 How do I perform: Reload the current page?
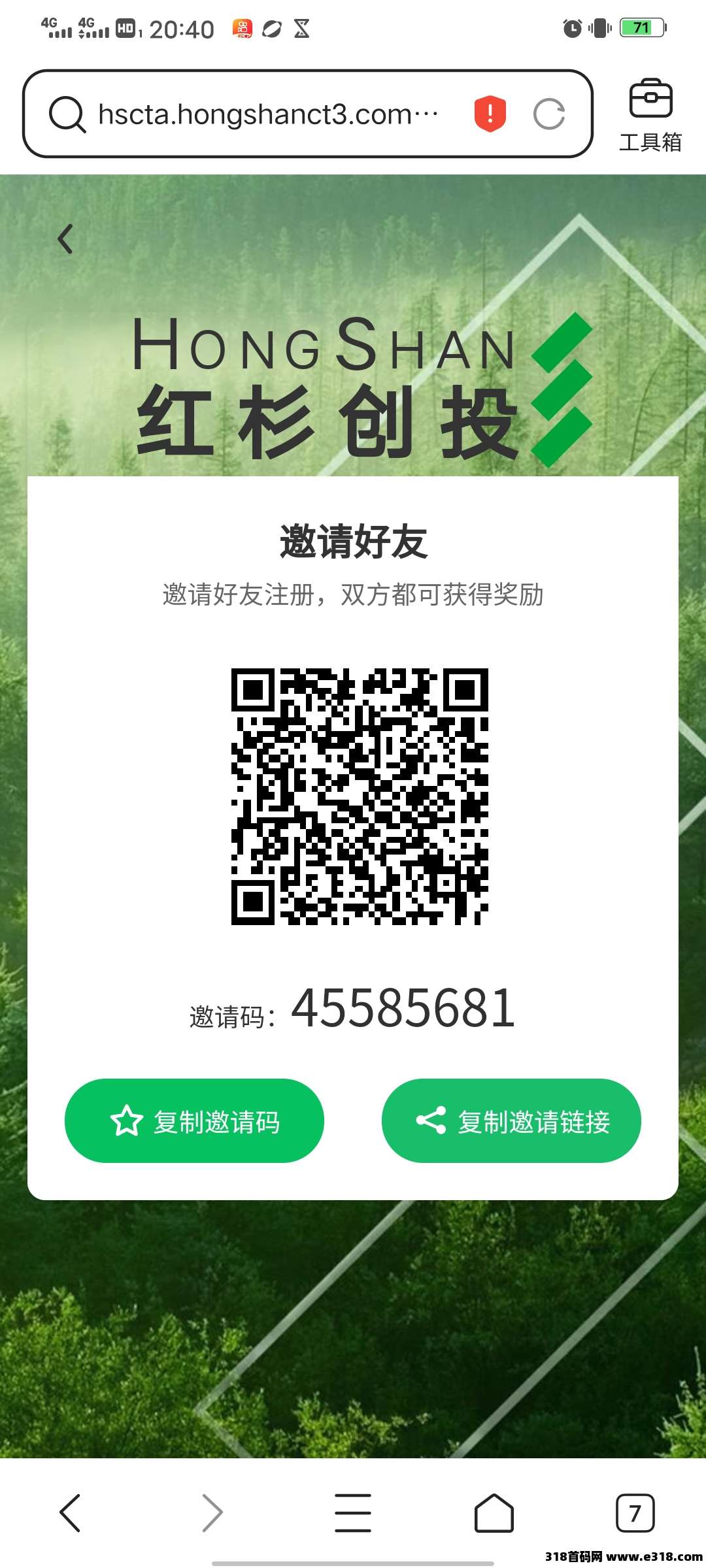tap(548, 114)
